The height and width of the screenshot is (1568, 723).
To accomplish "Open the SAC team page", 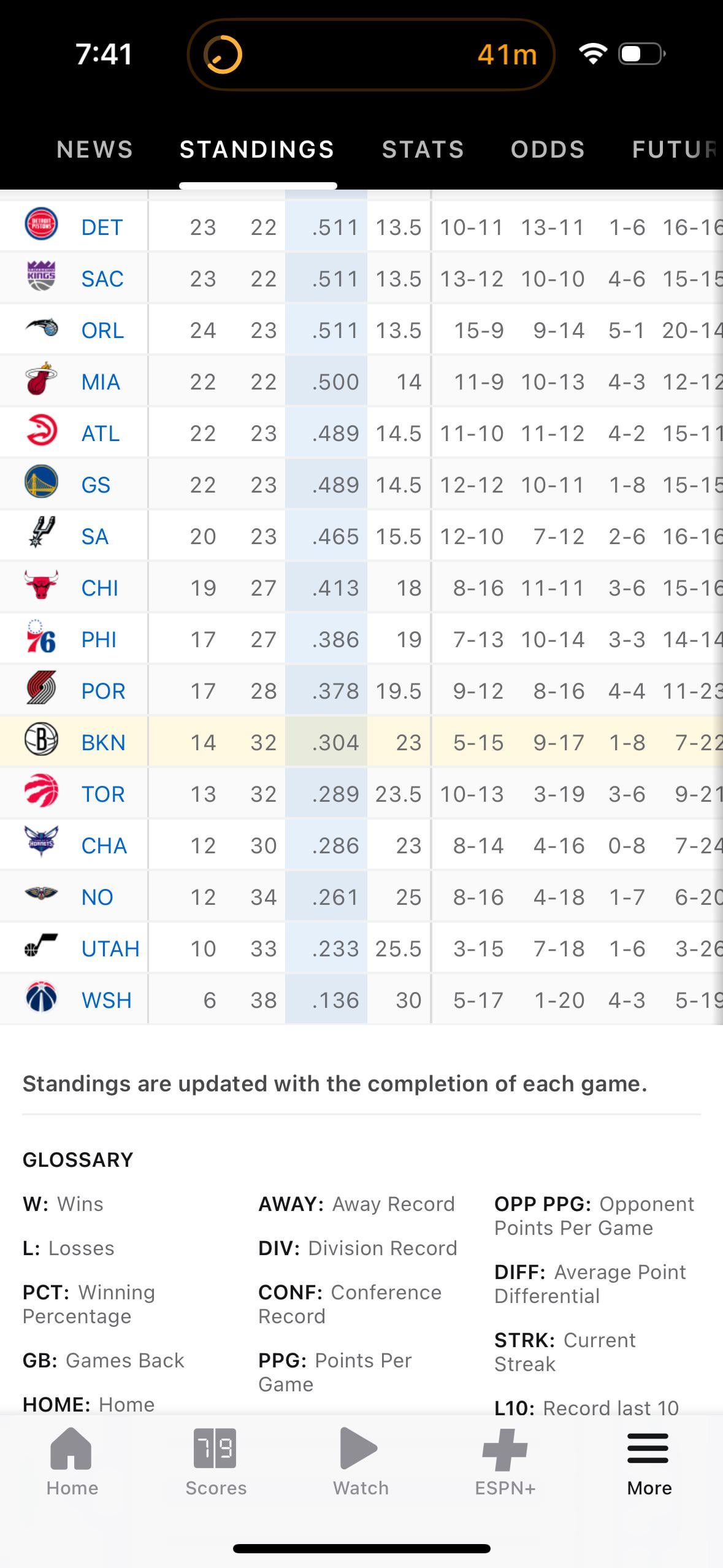I will click(x=102, y=279).
